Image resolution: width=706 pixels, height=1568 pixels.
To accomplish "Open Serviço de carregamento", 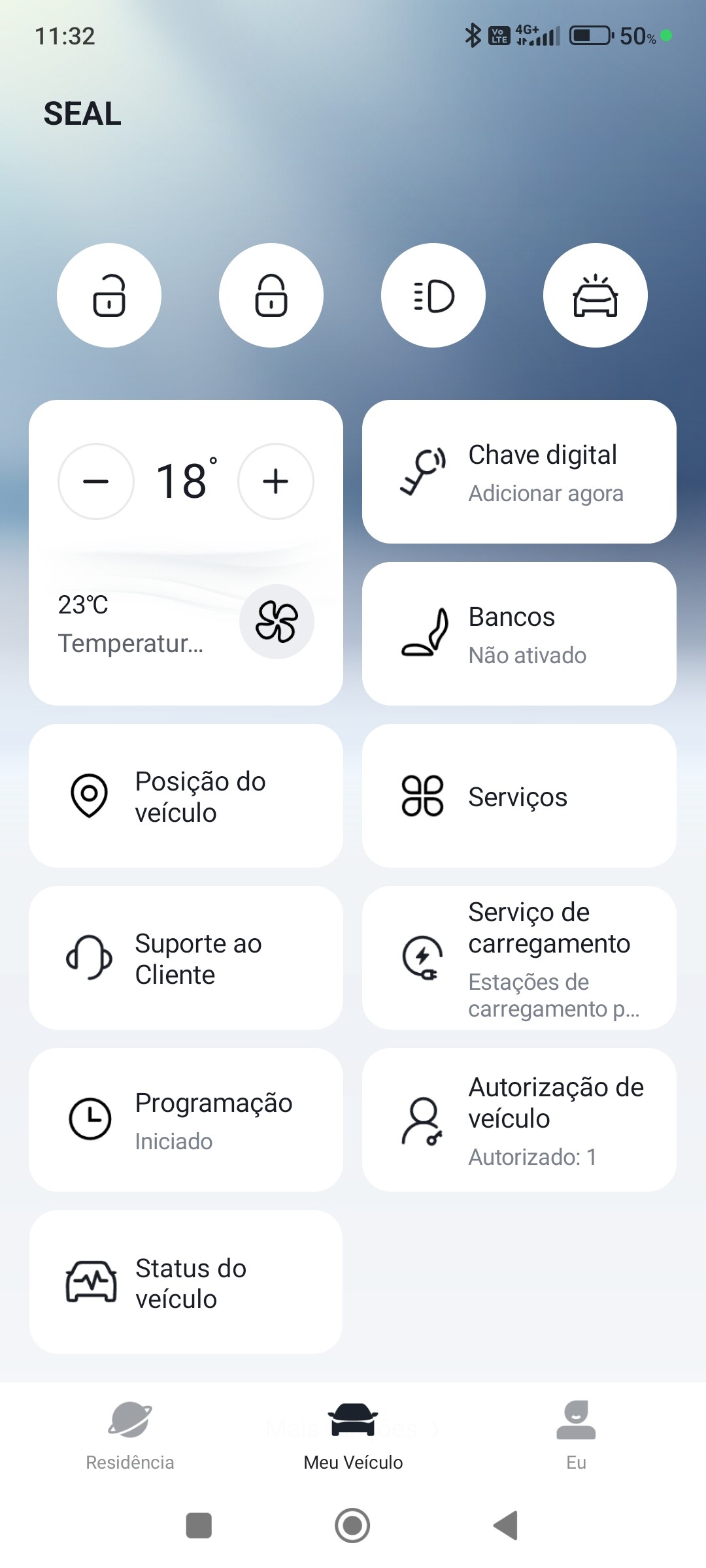I will click(x=519, y=958).
